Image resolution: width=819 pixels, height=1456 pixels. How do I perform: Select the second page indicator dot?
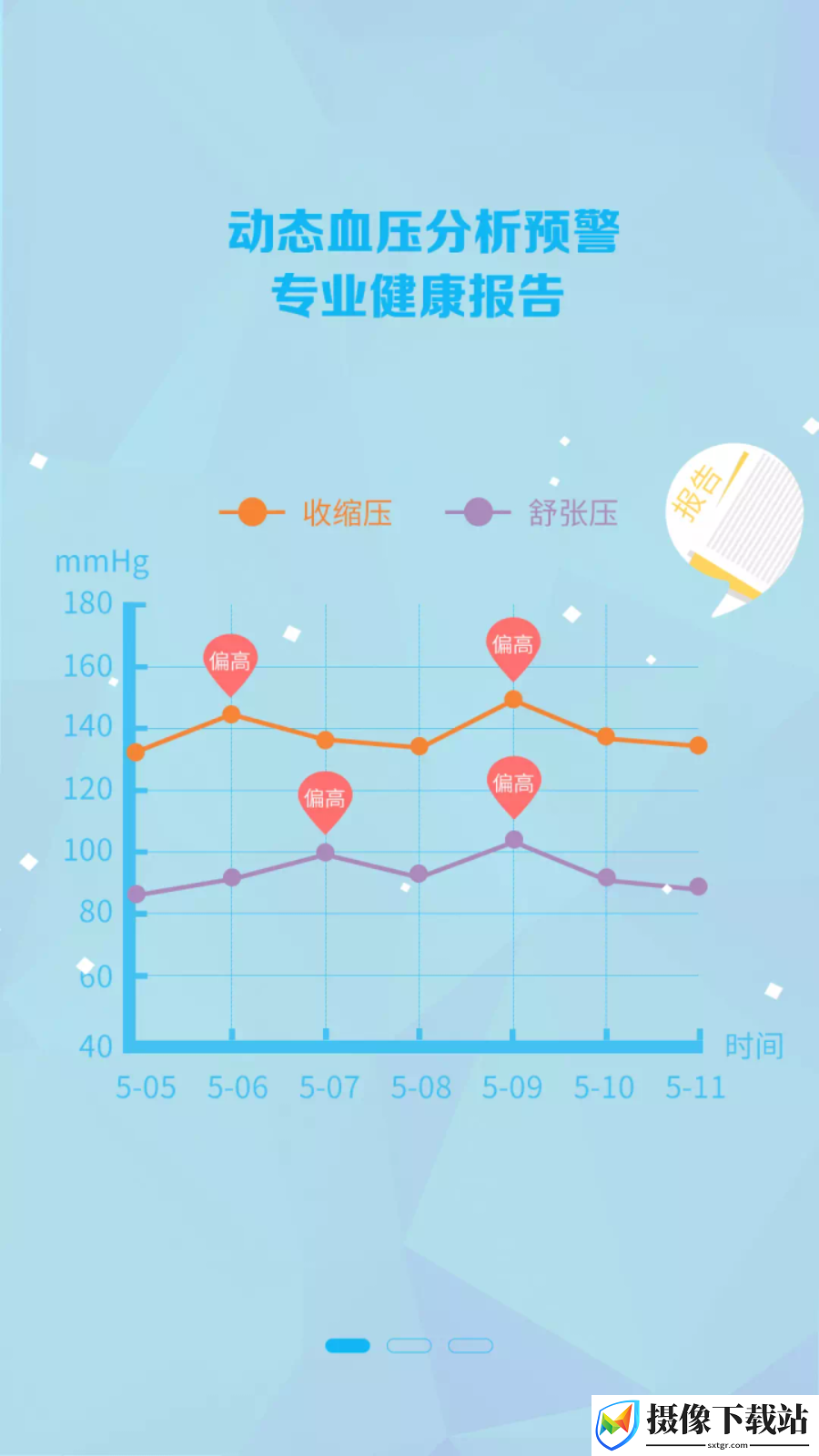point(409,1345)
